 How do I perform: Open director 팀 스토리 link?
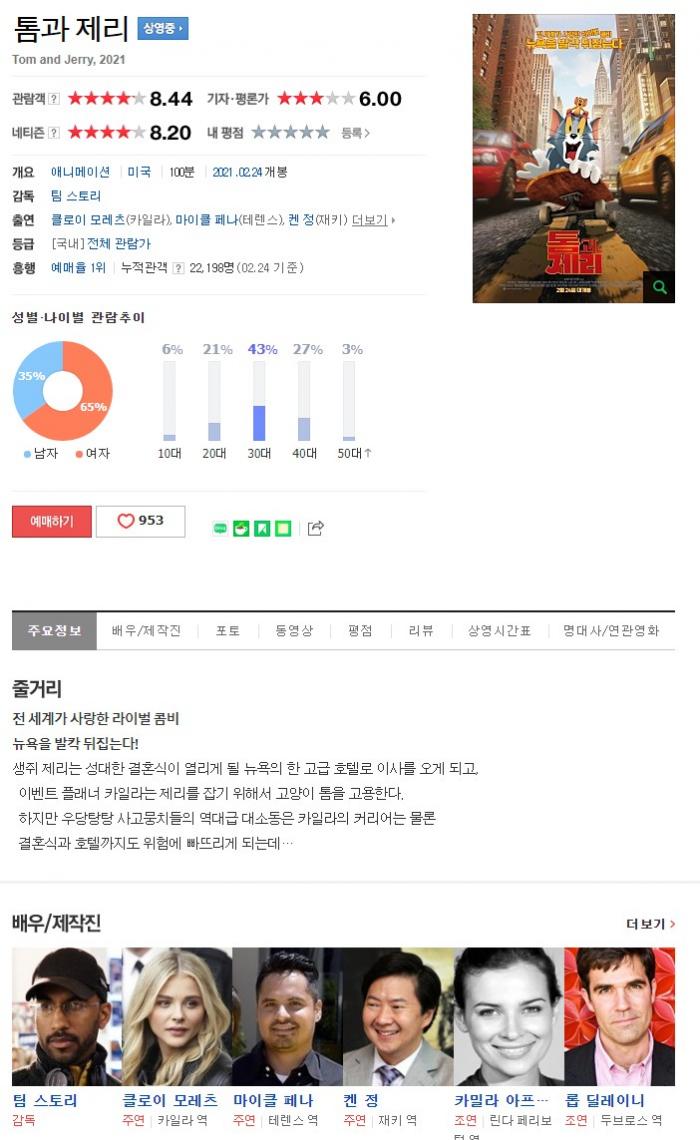[76, 196]
